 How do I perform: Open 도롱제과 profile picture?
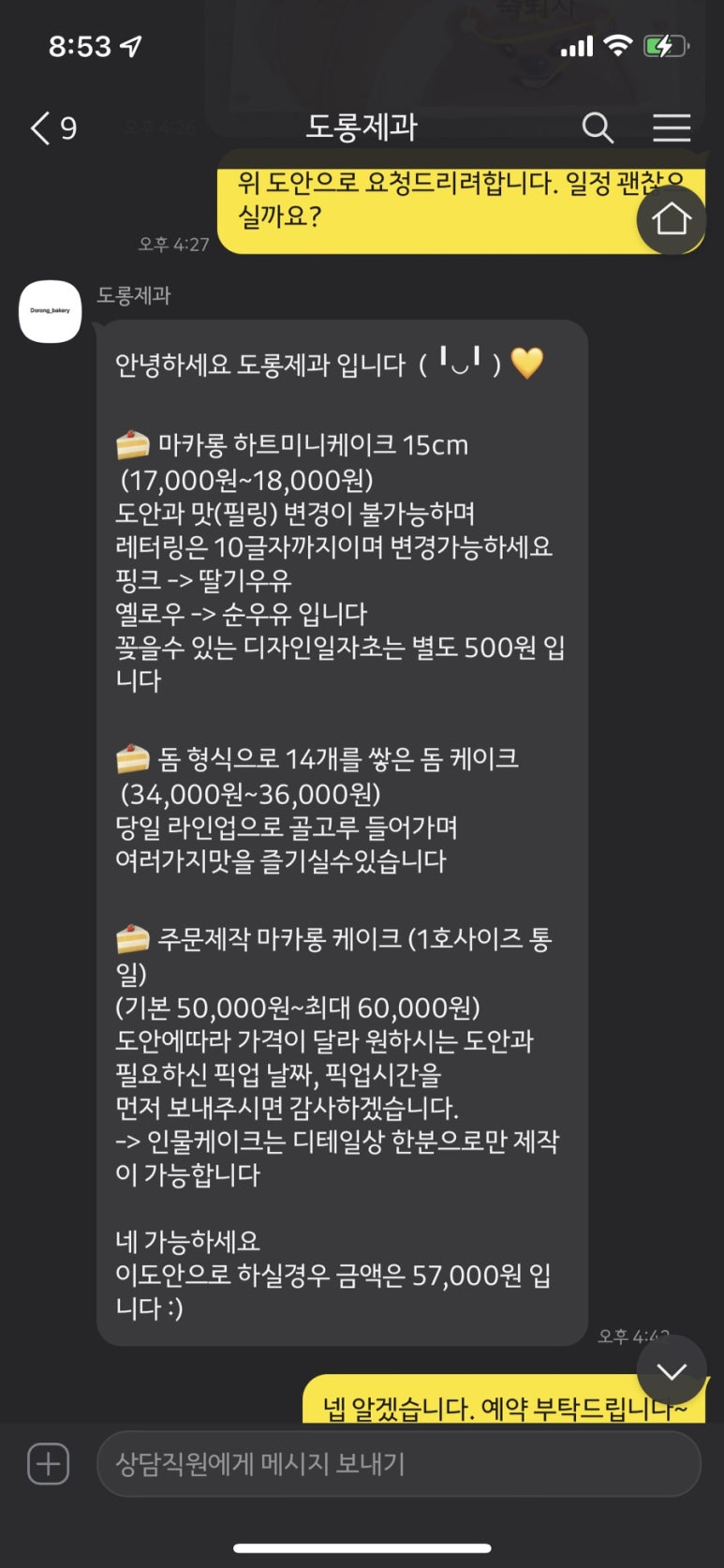[x=50, y=311]
